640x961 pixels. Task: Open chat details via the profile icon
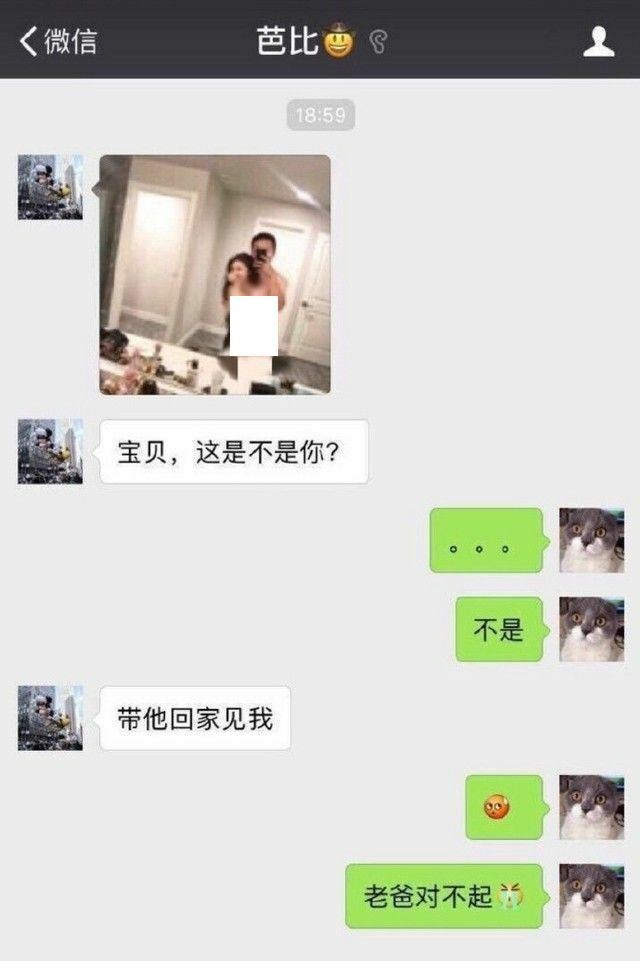click(598, 41)
